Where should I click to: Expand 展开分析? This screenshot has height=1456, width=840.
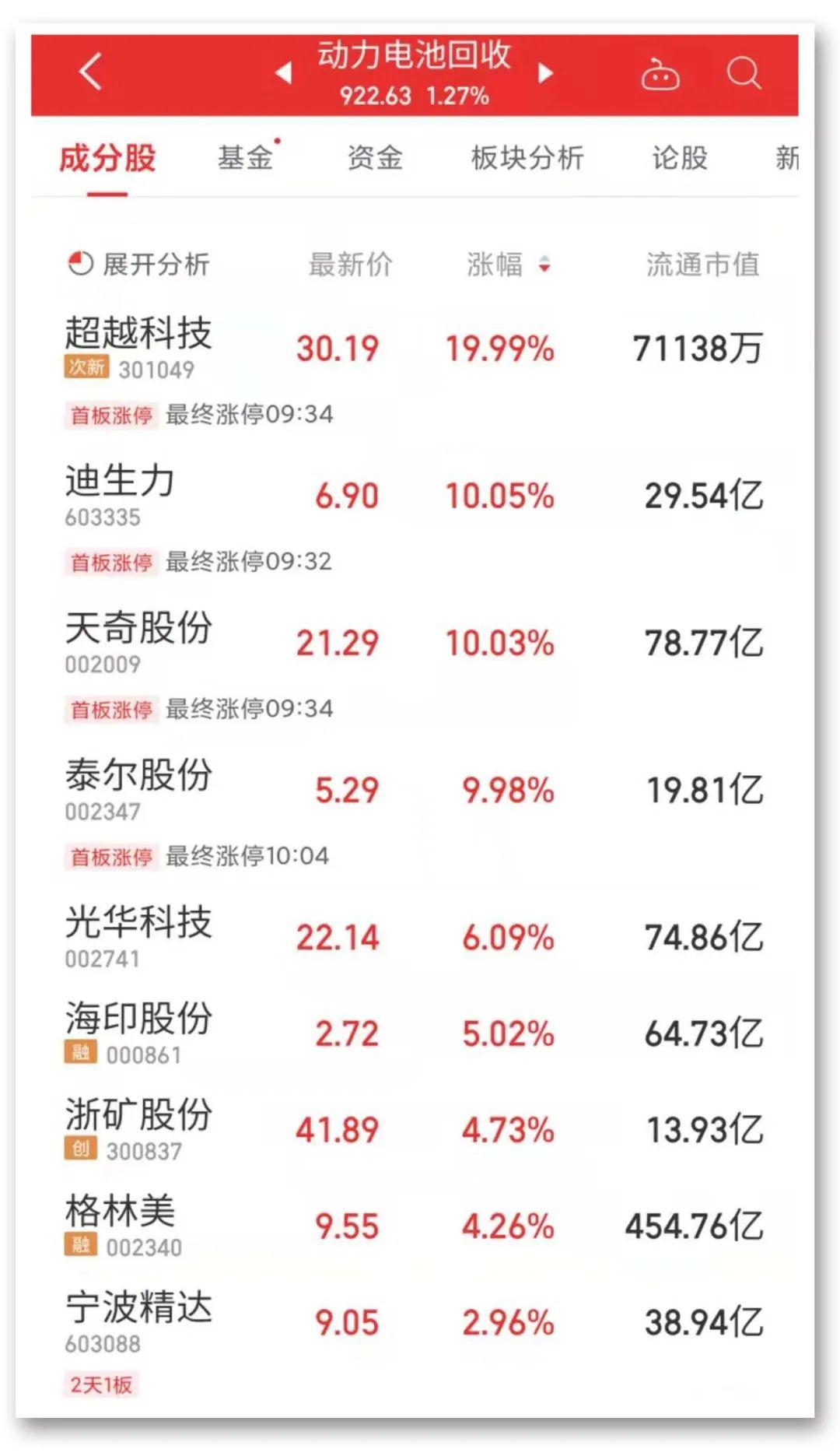click(138, 265)
